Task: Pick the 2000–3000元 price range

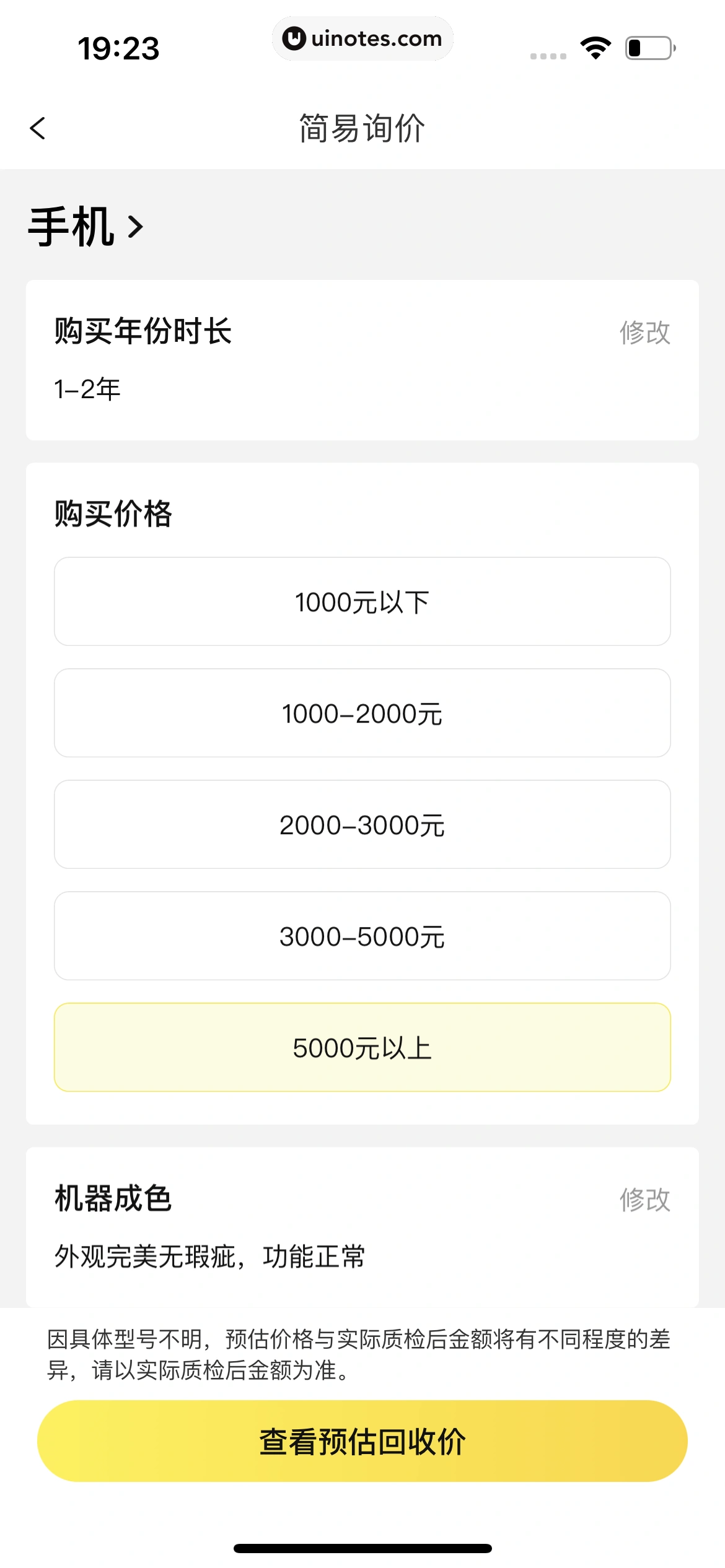Action: coord(362,825)
